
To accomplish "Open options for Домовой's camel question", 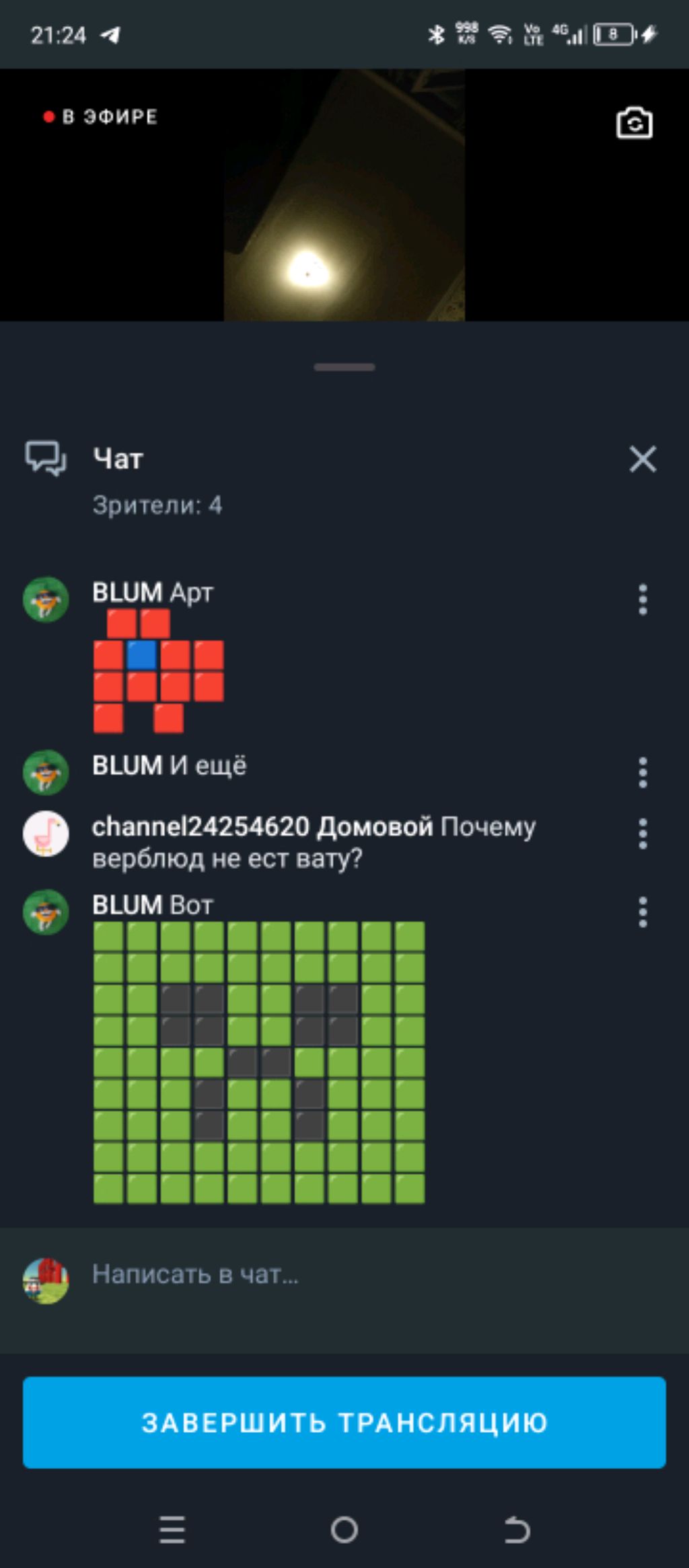I will point(643,834).
